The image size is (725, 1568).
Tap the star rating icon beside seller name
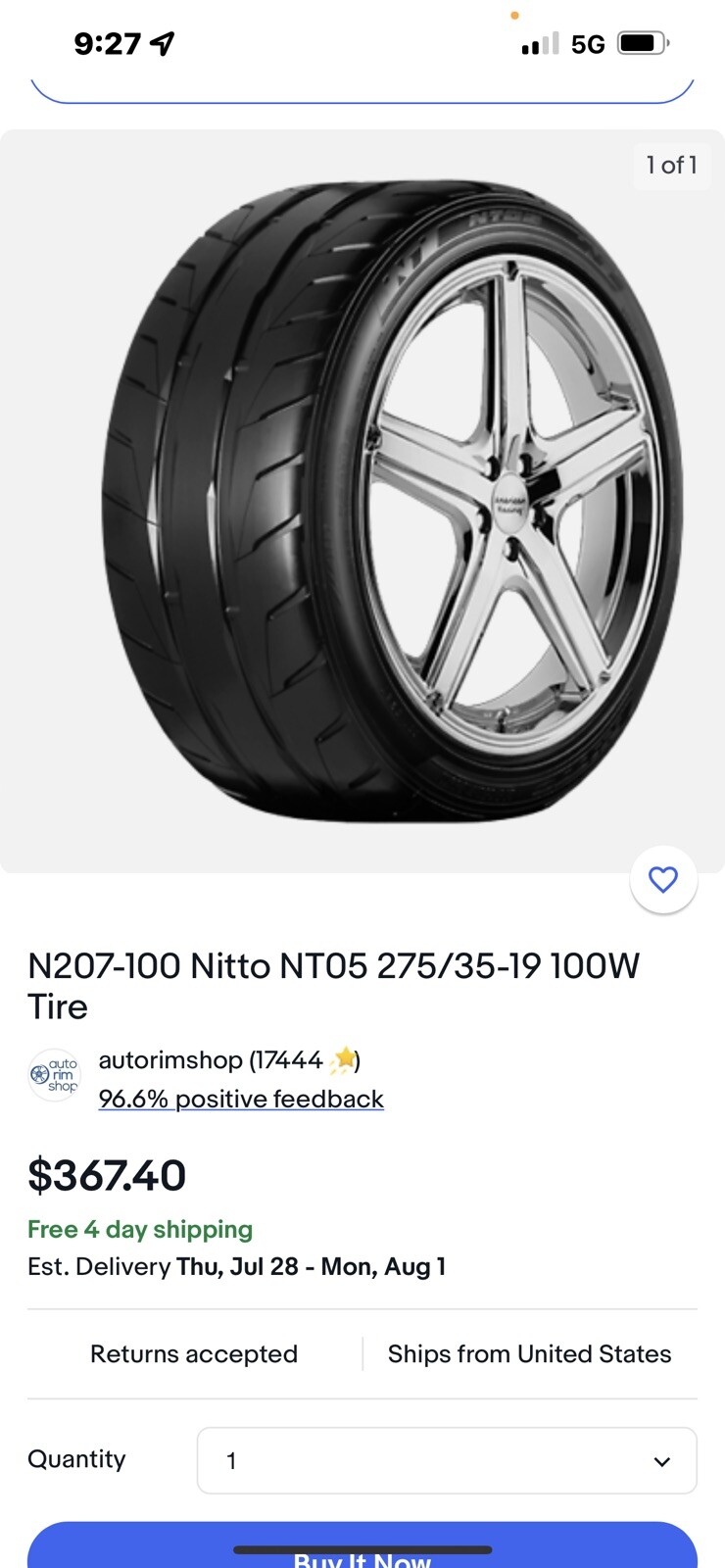point(345,1059)
